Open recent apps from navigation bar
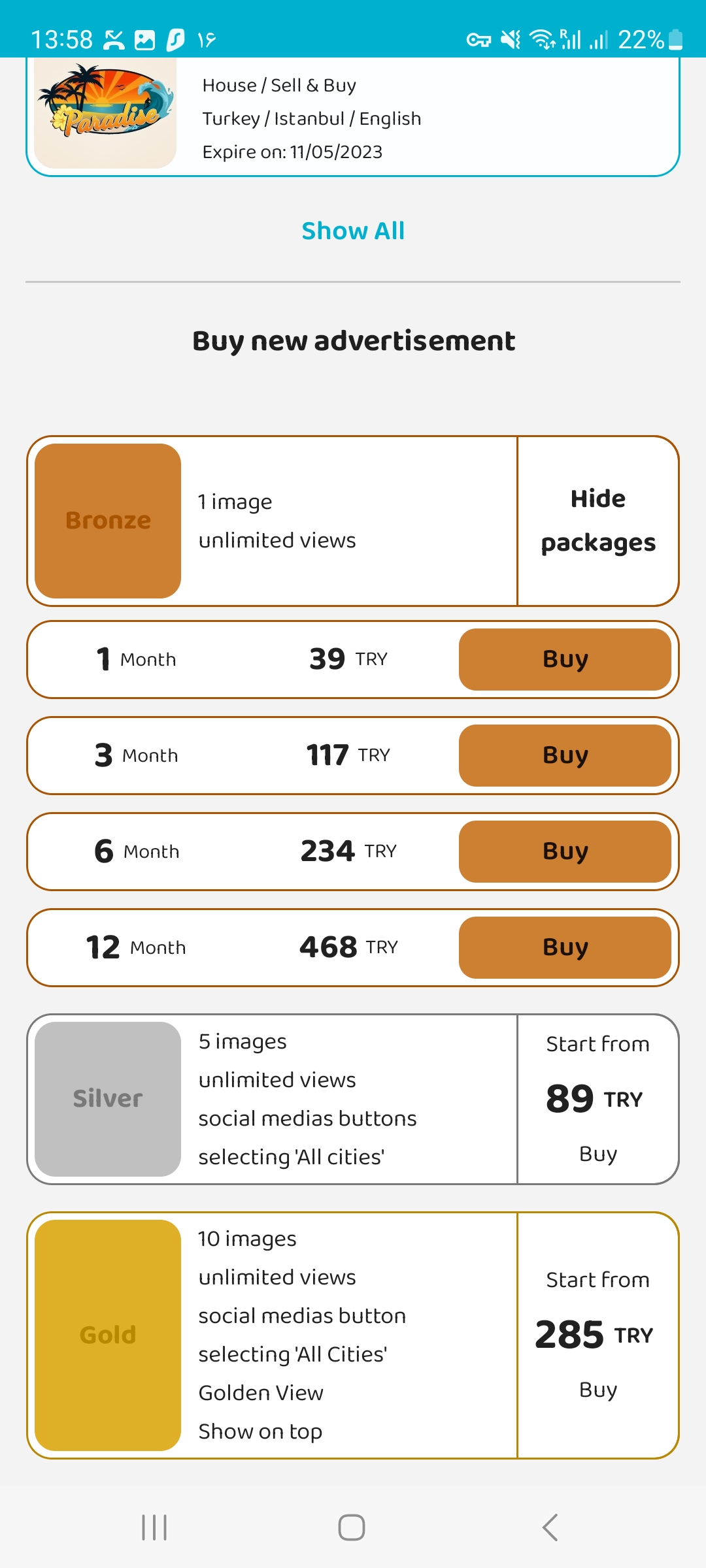Screen dimensions: 706x1568 (x=155, y=1527)
